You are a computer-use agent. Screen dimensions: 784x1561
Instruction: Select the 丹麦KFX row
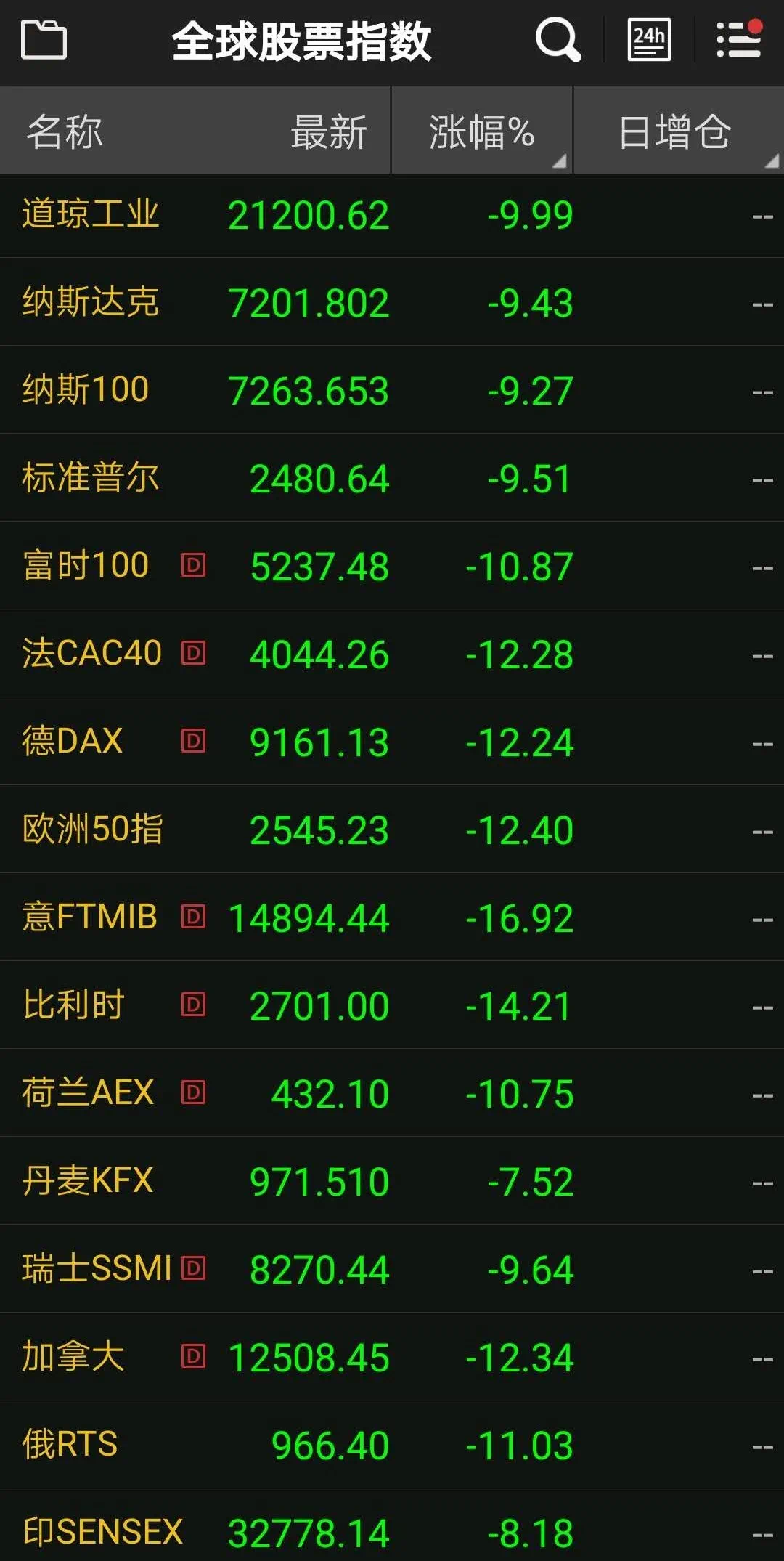[x=392, y=1181]
